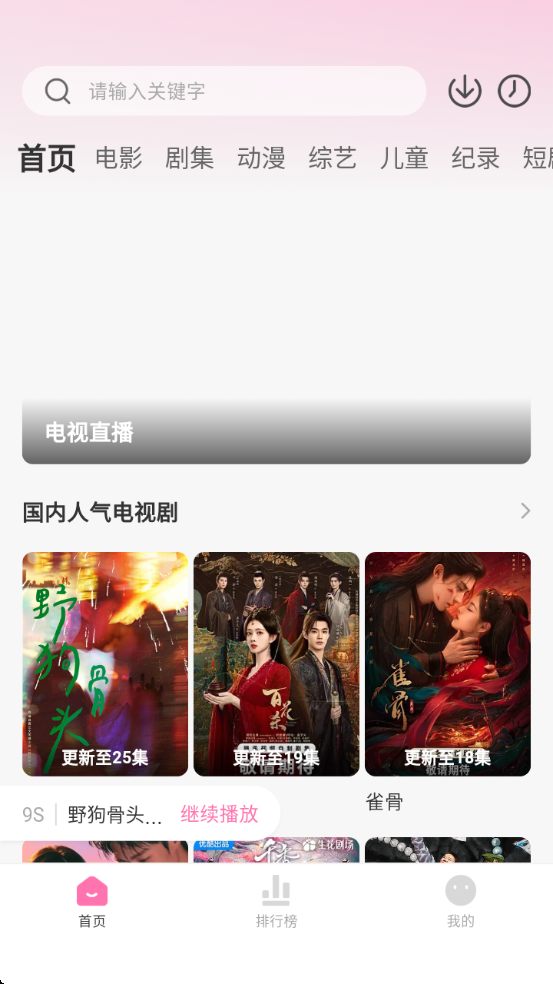
Task: Switch to the 电影 tab
Action: (119, 158)
